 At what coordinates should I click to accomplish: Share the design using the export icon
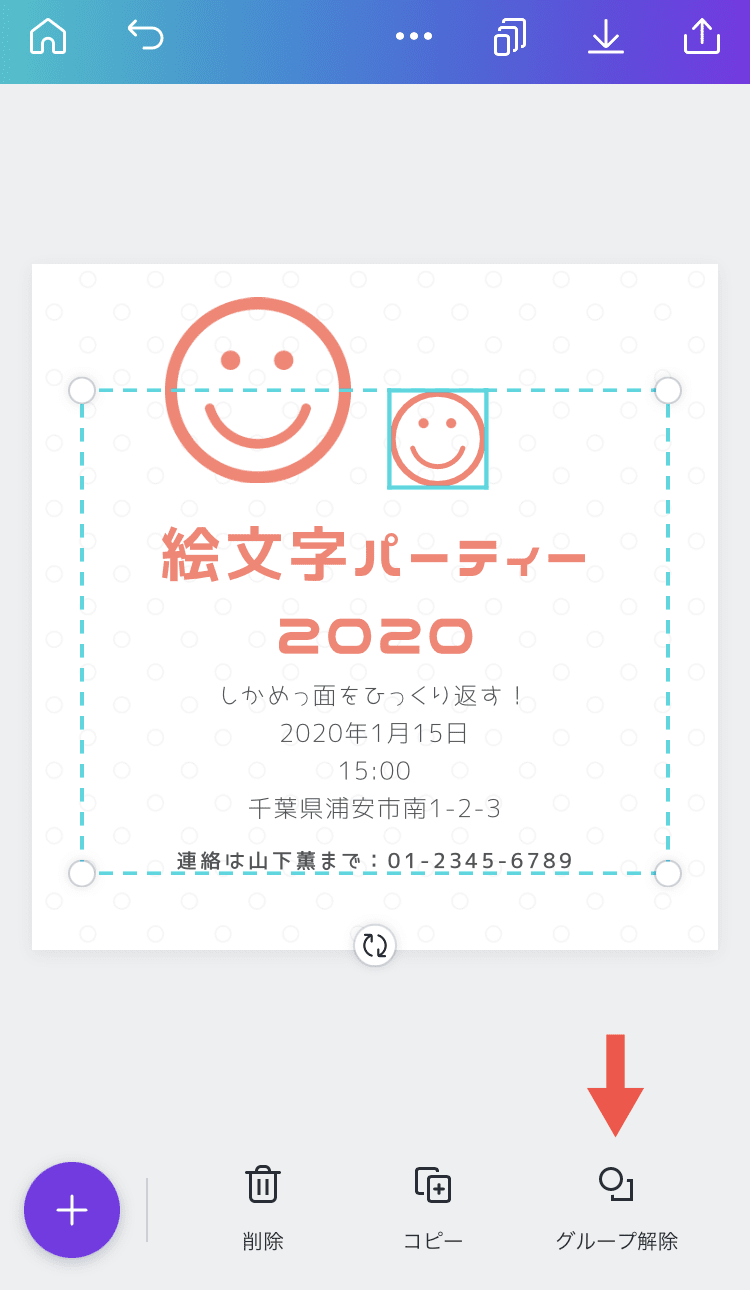701,36
